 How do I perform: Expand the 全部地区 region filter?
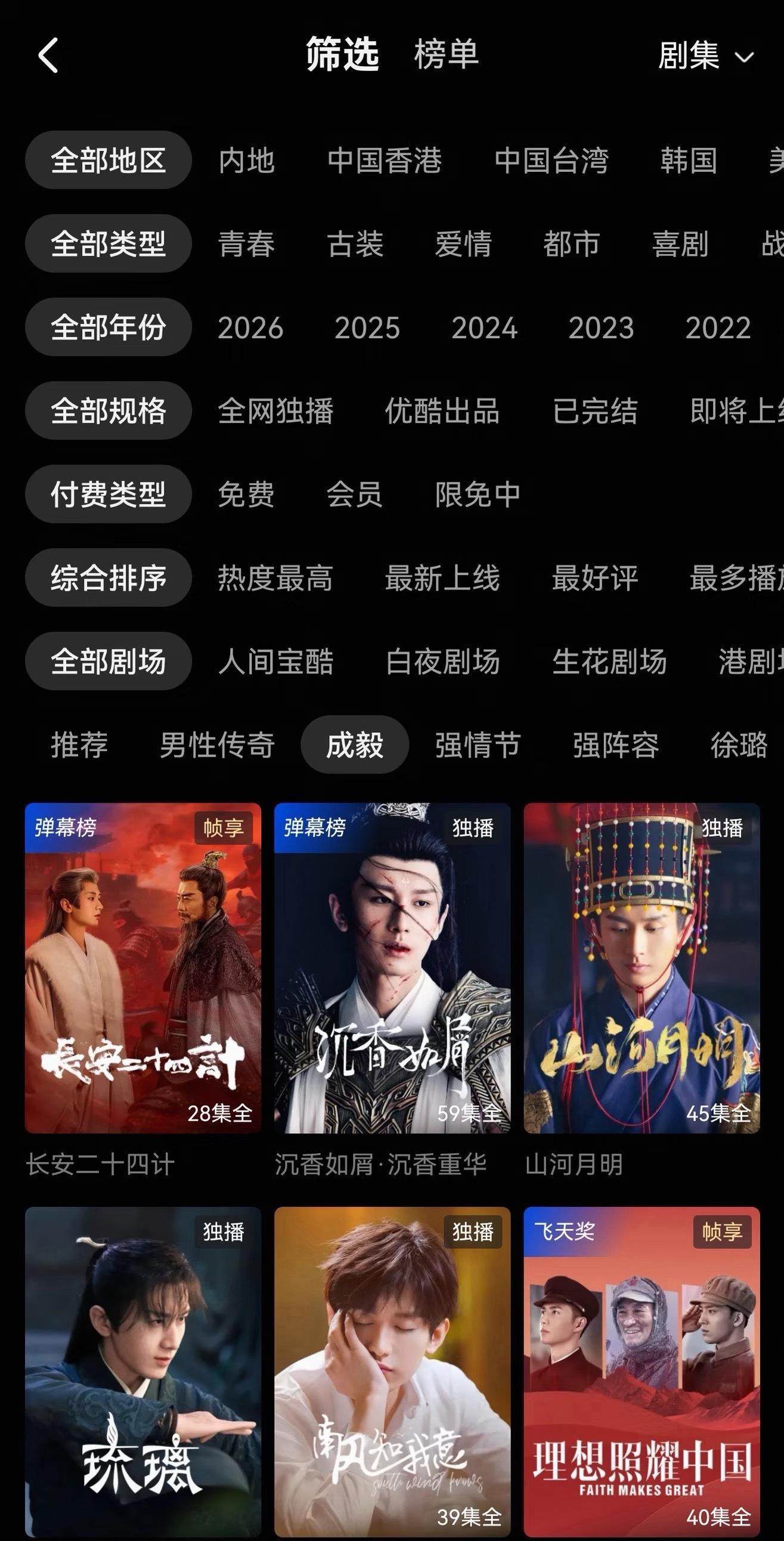click(109, 160)
